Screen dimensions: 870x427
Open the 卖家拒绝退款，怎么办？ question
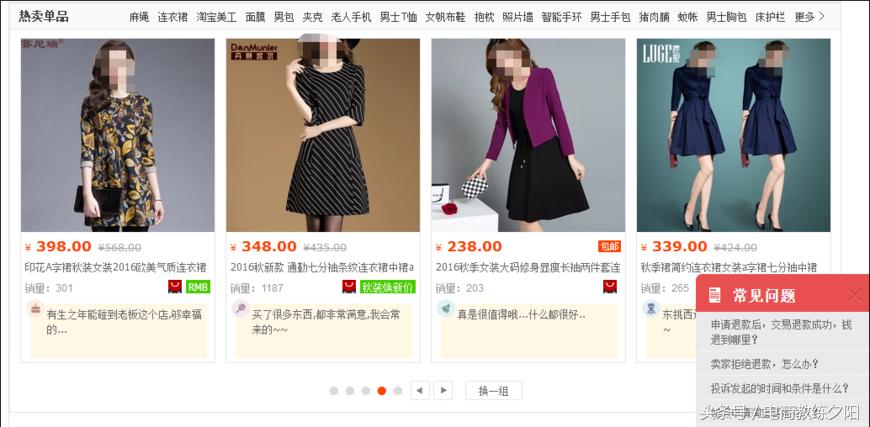pos(765,363)
